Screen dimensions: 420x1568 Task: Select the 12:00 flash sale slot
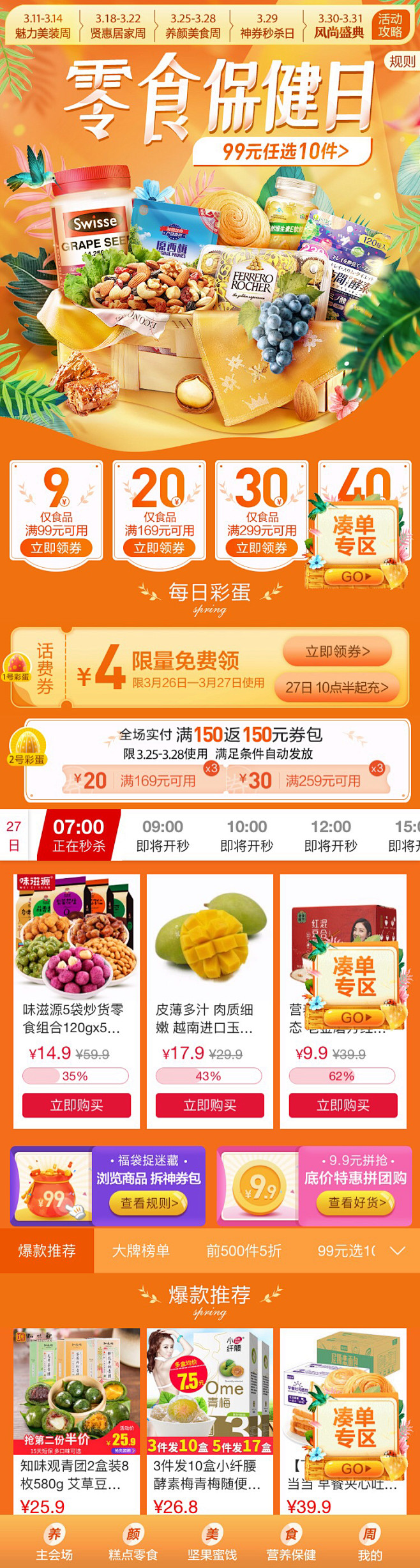pos(331,835)
